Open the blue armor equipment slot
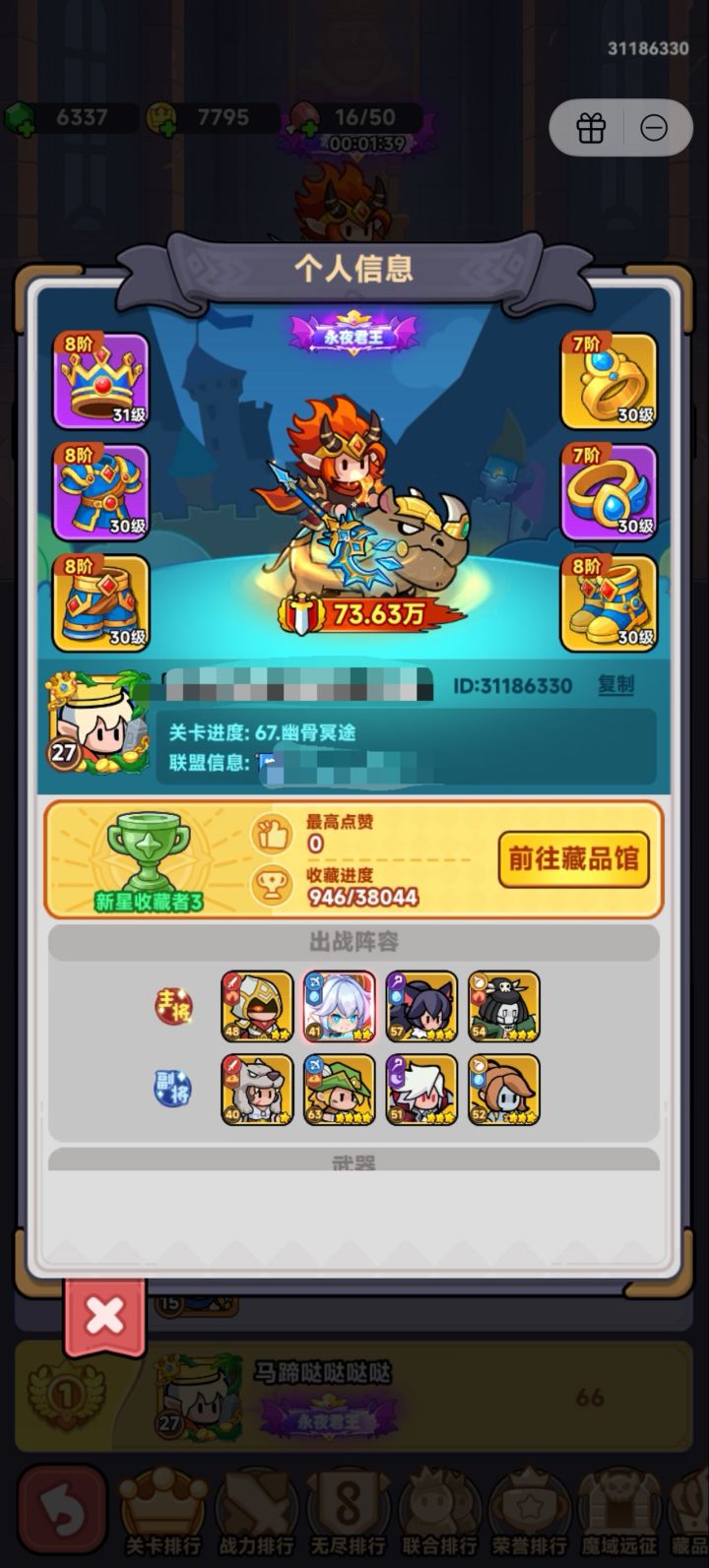Viewport: 709px width, 1568px height. pyautogui.click(x=99, y=491)
